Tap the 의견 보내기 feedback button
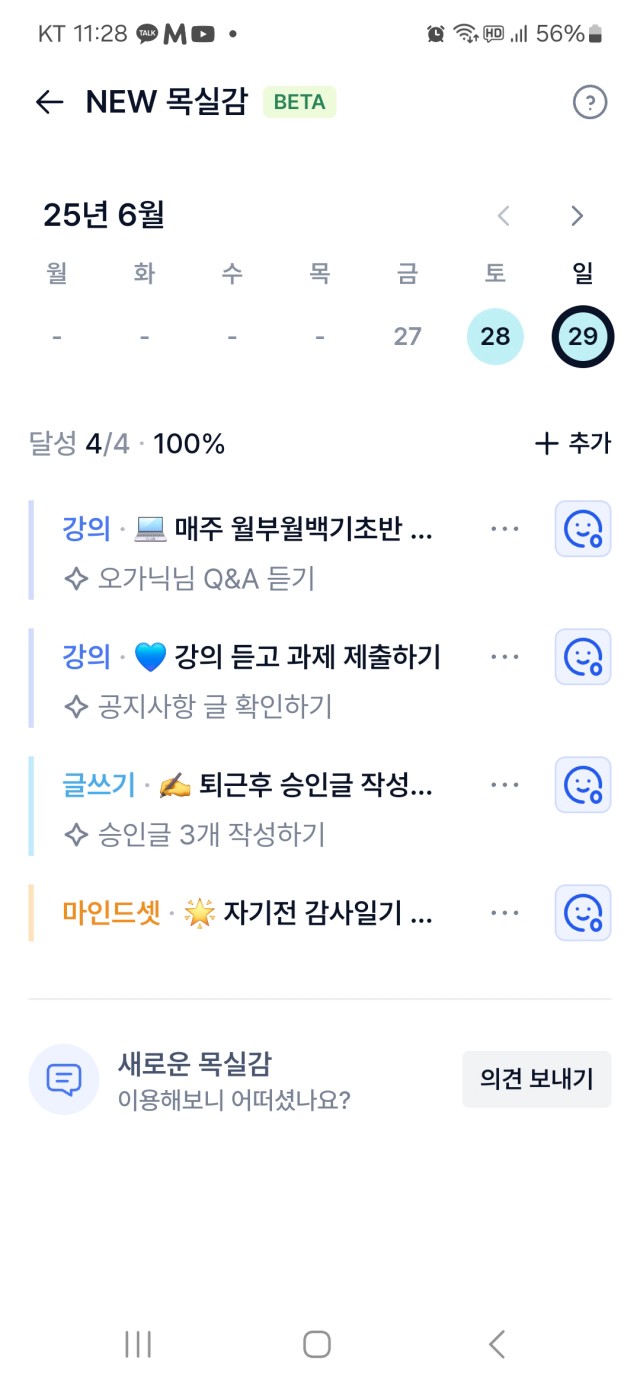 [x=537, y=1079]
